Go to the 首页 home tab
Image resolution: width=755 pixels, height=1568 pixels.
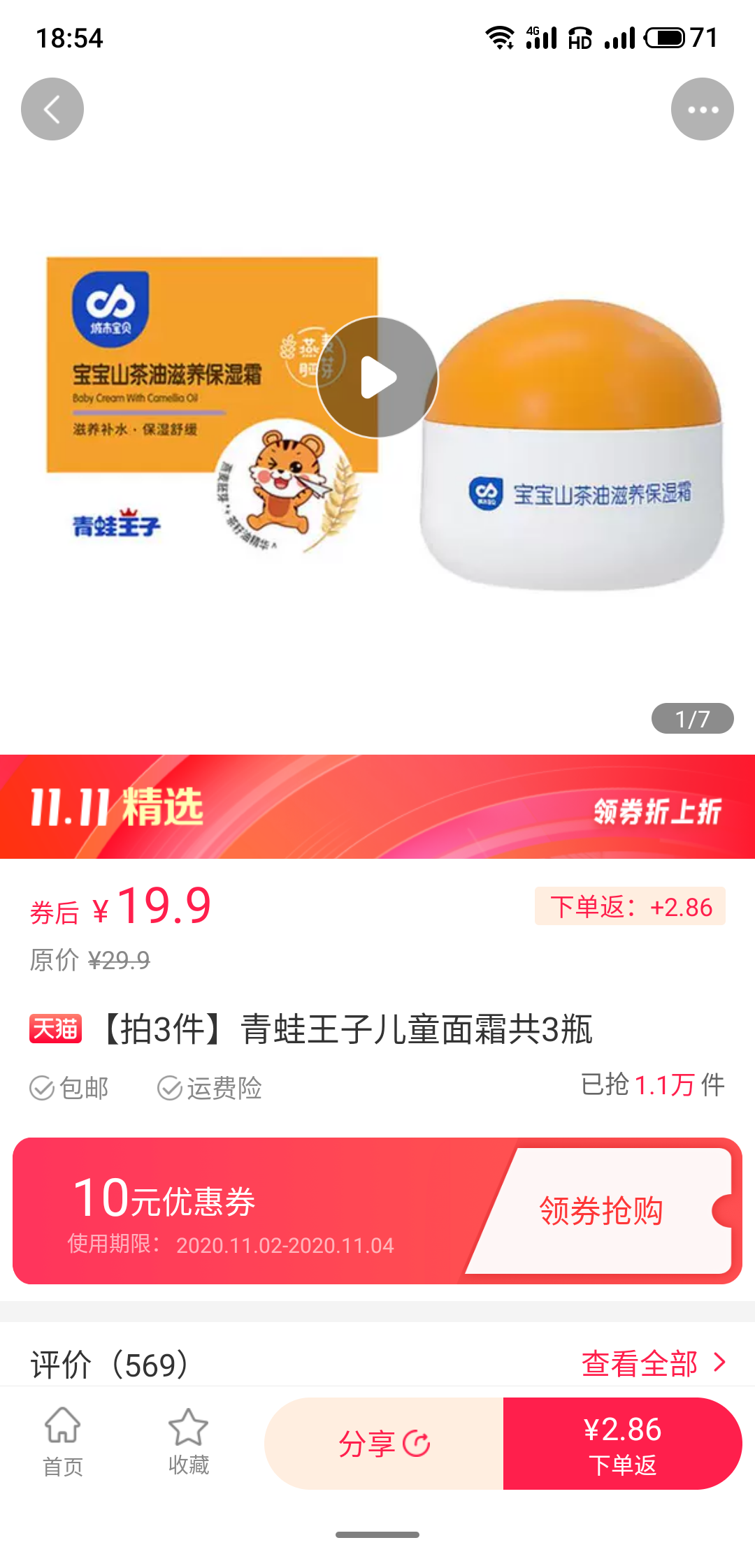pos(63,1443)
